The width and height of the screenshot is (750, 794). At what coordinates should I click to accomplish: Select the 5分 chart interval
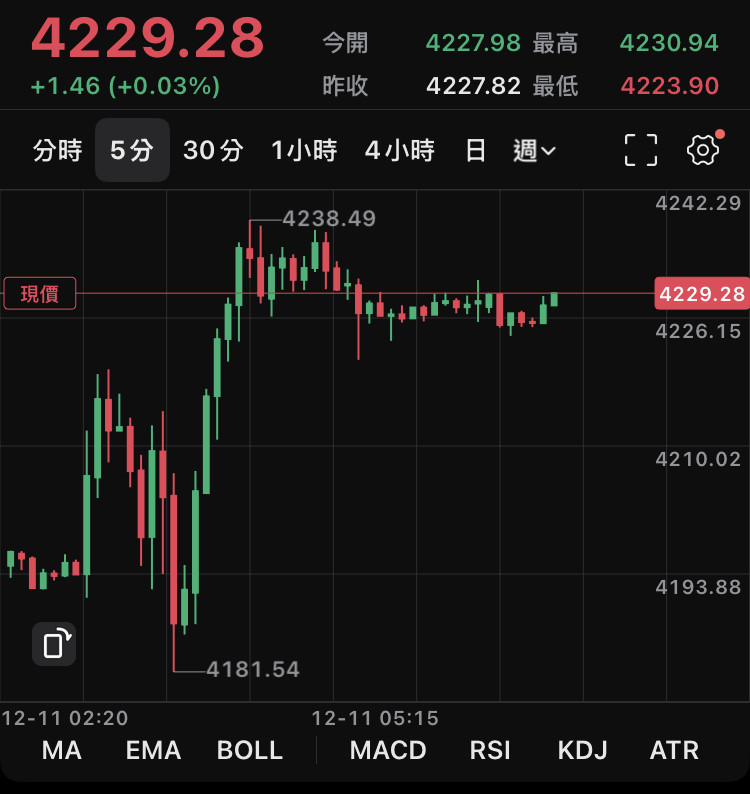[x=132, y=151]
